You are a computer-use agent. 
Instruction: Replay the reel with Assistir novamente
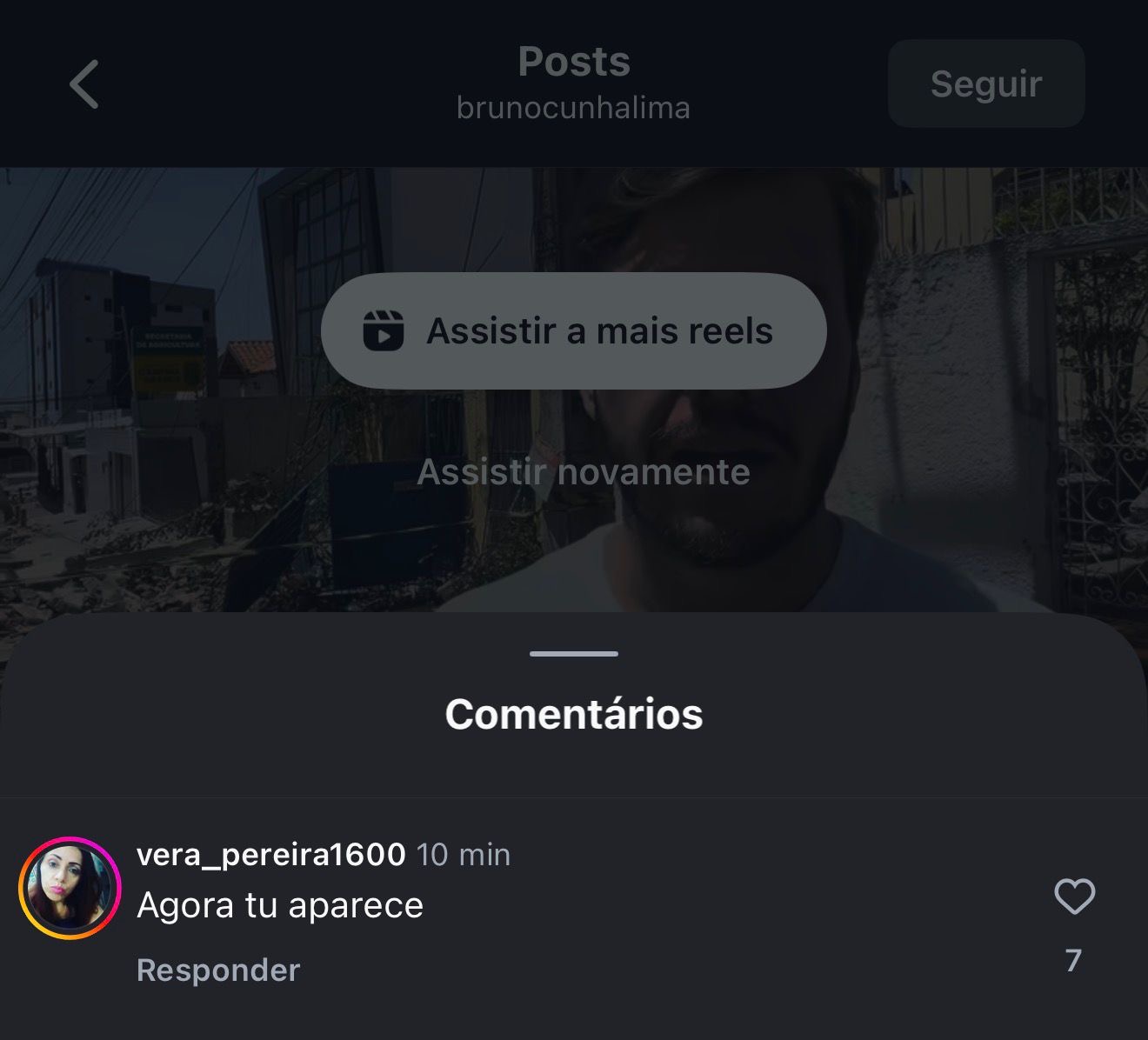[583, 472]
